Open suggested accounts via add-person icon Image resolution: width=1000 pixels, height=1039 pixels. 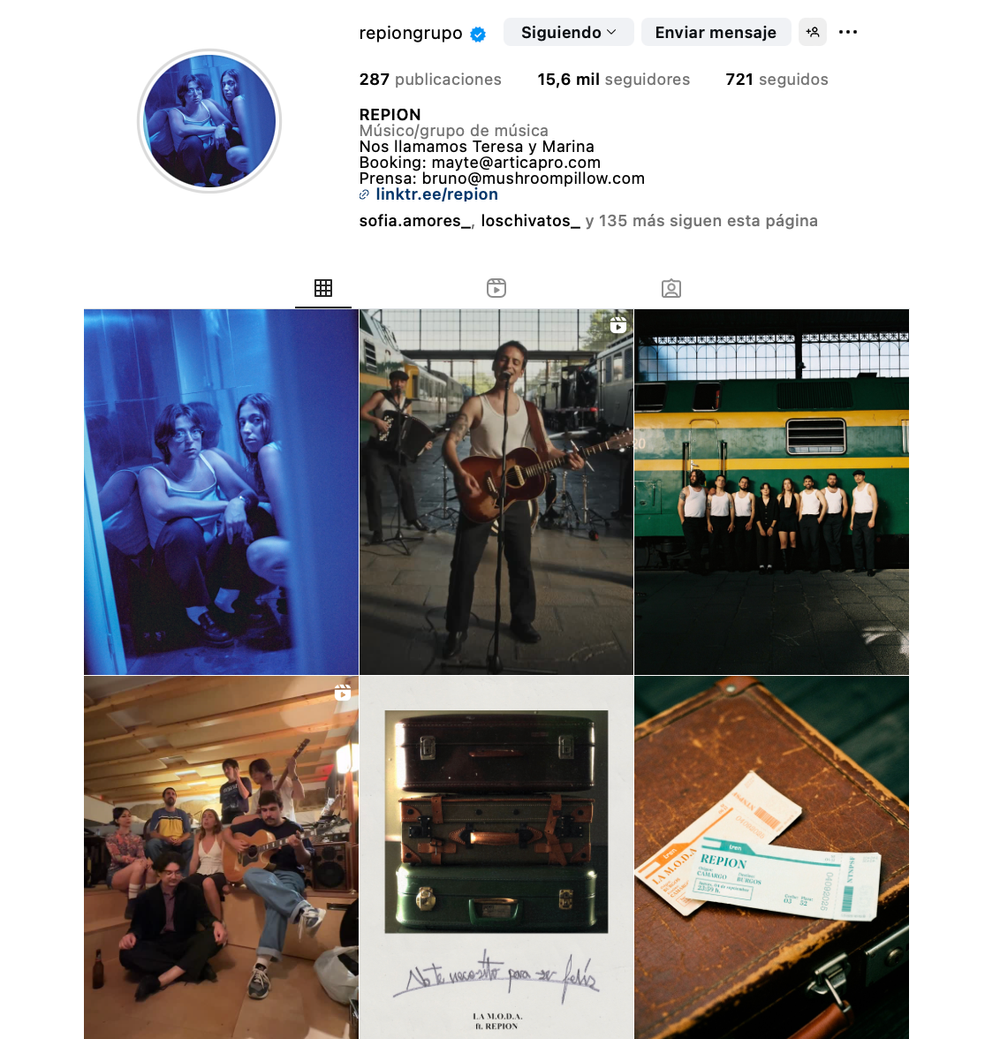pyautogui.click(x=812, y=32)
